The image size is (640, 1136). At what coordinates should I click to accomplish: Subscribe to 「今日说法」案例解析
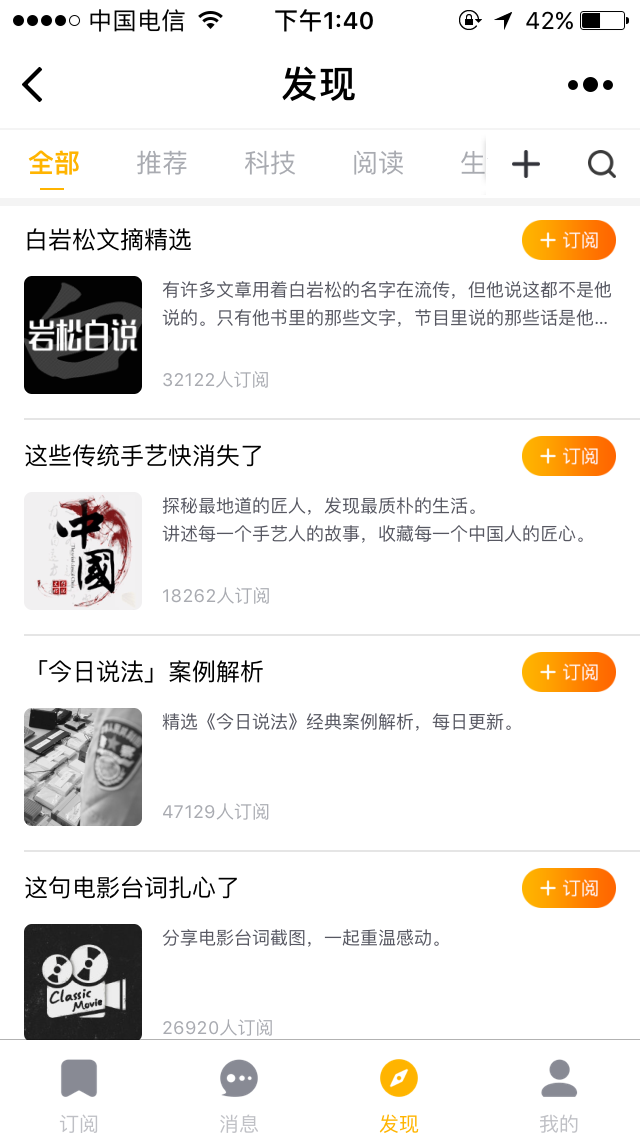pyautogui.click(x=569, y=672)
